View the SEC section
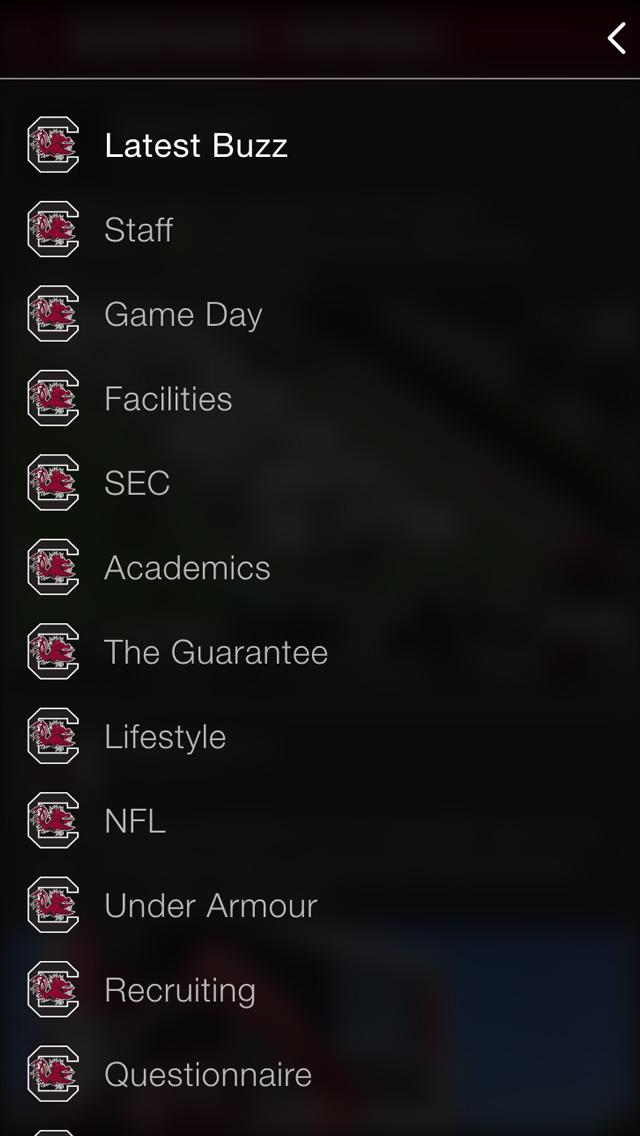 coord(137,483)
